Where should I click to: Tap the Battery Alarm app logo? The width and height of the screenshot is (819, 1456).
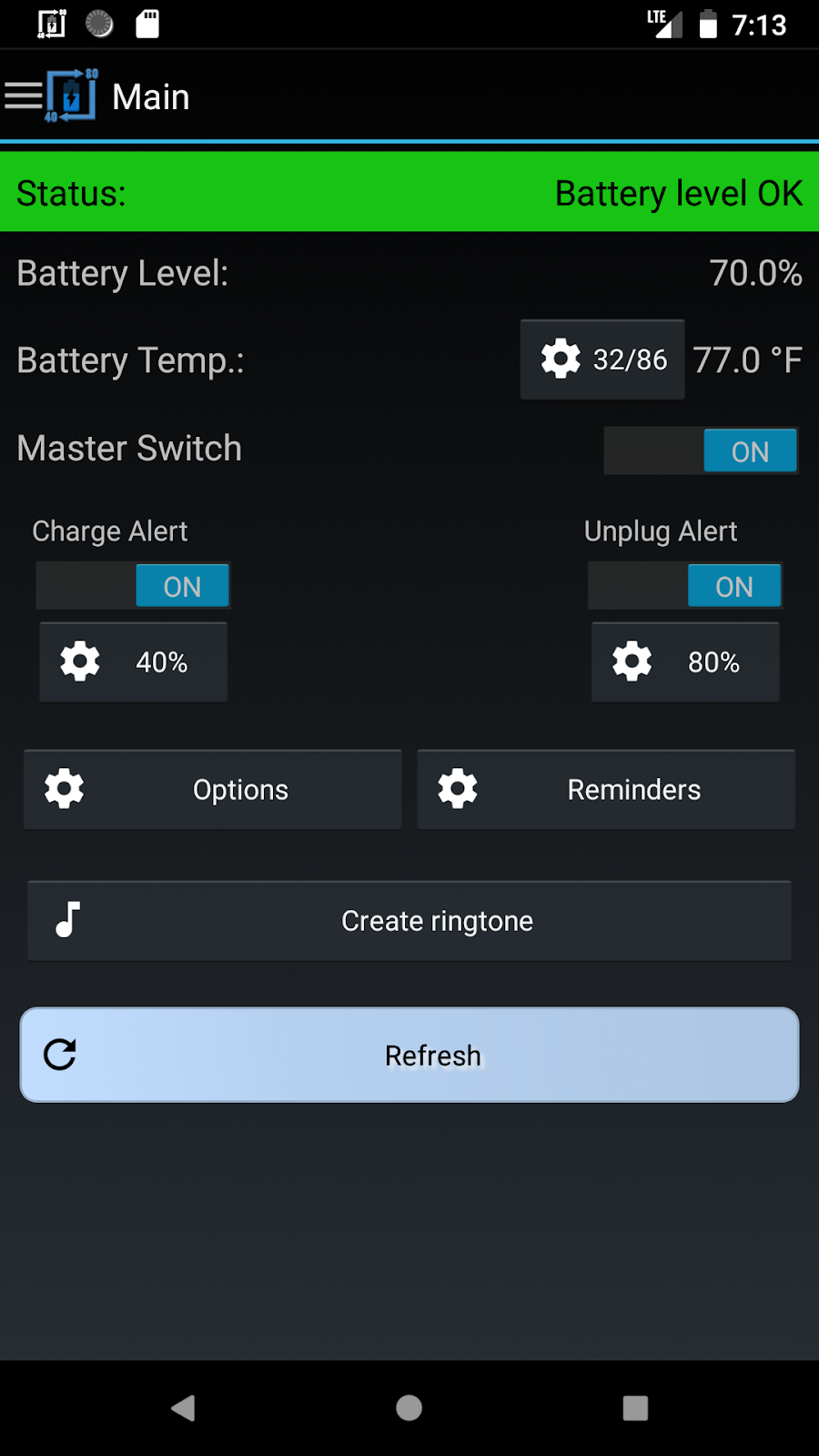coord(70,95)
